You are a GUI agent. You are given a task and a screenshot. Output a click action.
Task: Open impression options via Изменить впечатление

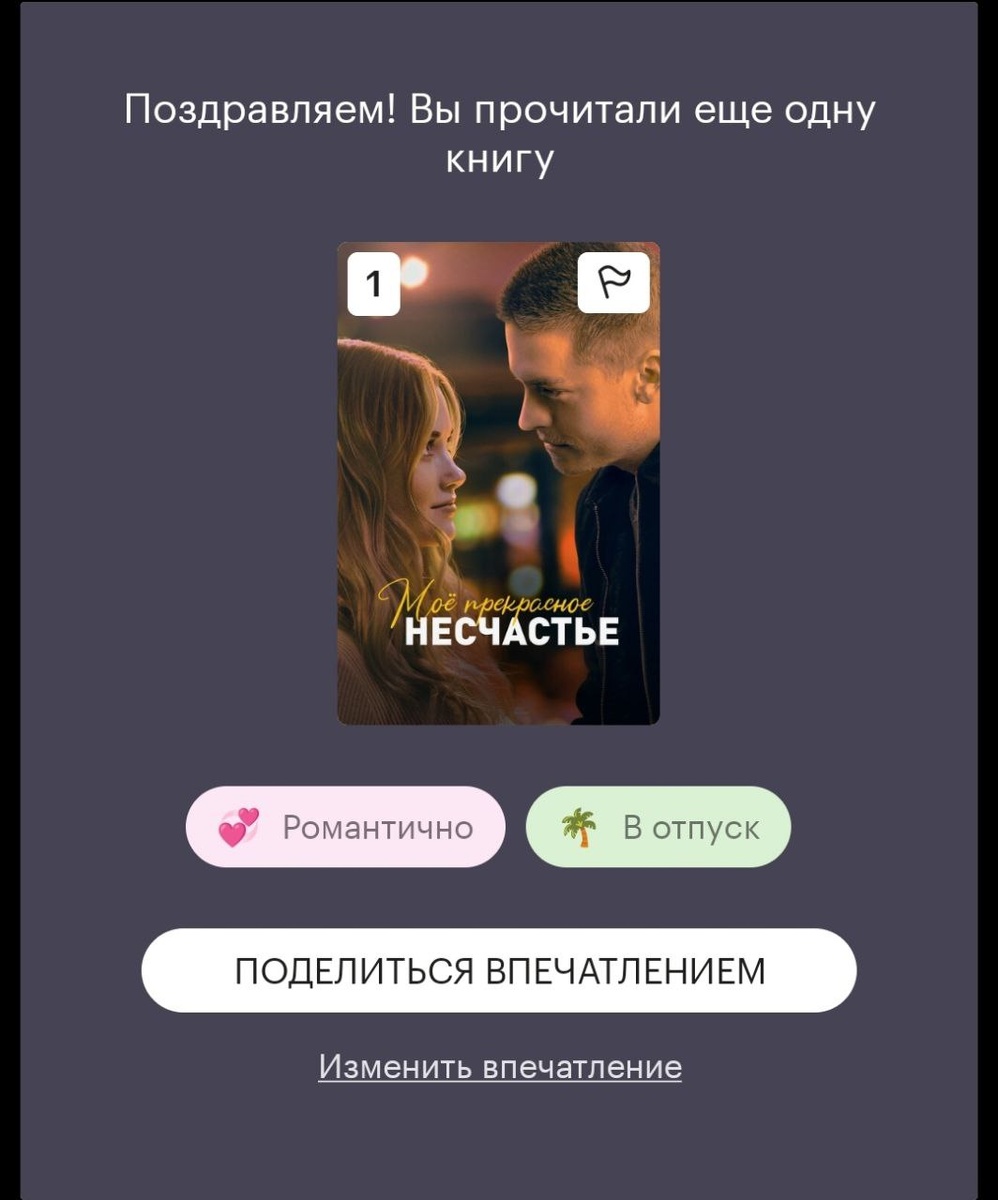click(498, 1066)
